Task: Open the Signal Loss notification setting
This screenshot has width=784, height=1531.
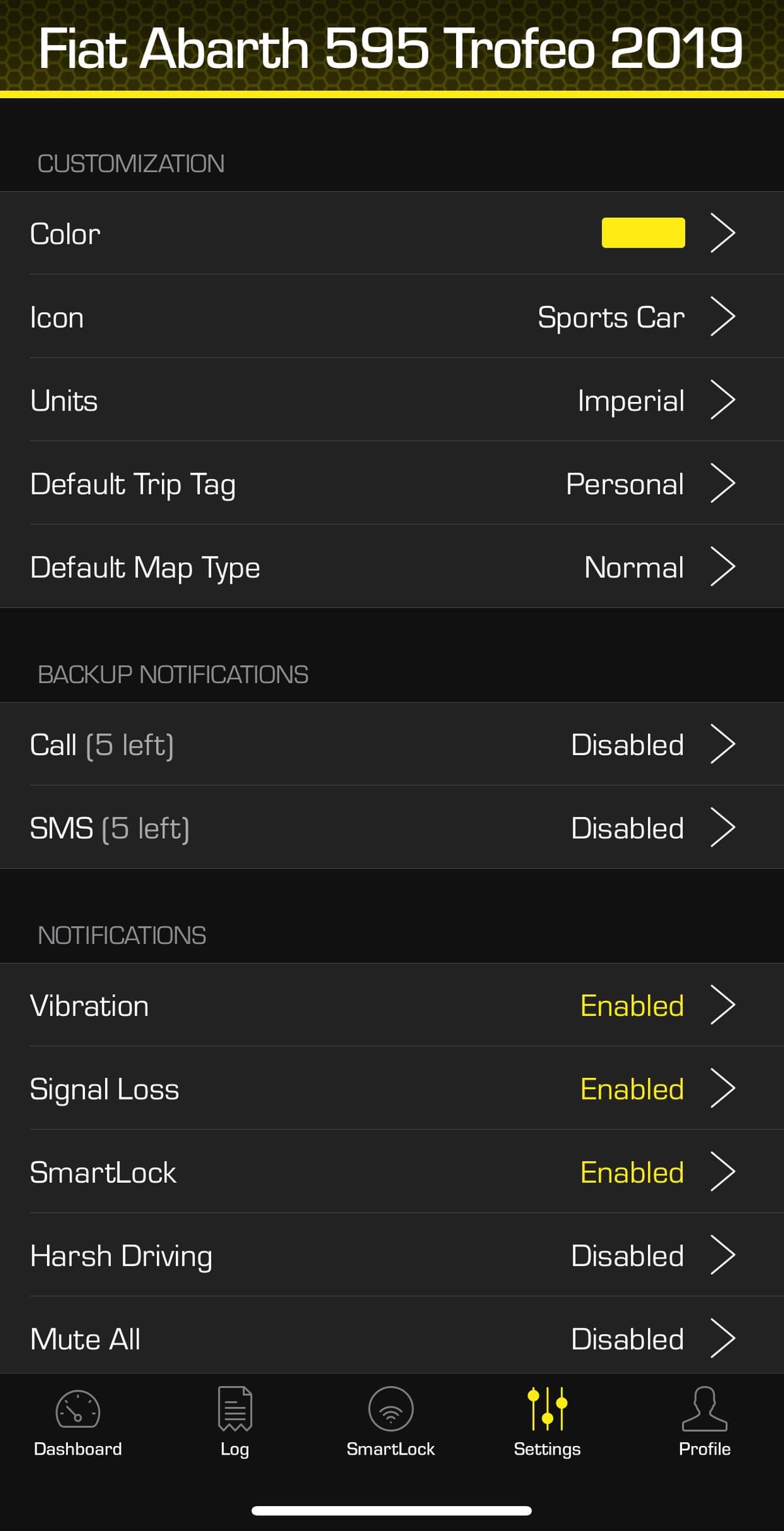Action: click(x=392, y=1088)
